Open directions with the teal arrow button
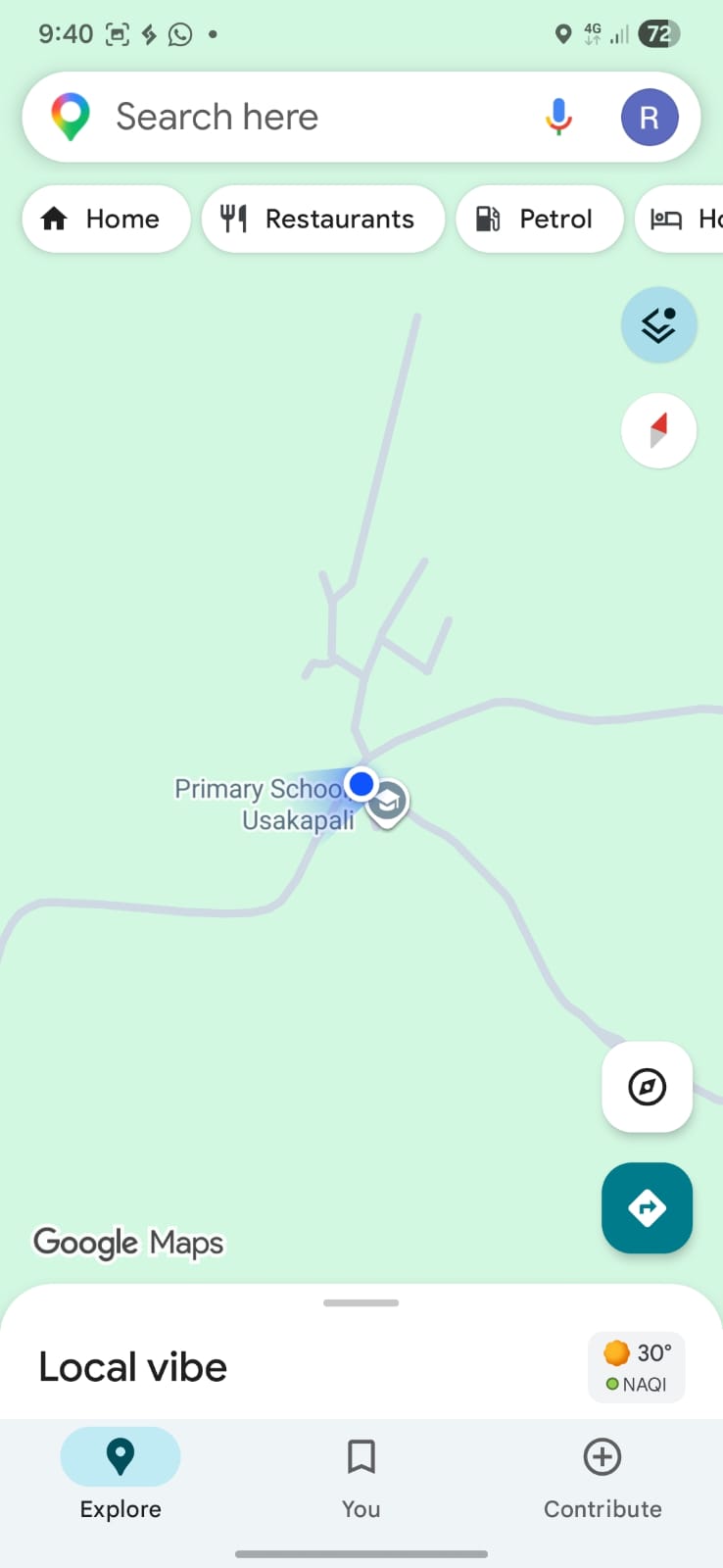723x1568 pixels. point(647,1207)
